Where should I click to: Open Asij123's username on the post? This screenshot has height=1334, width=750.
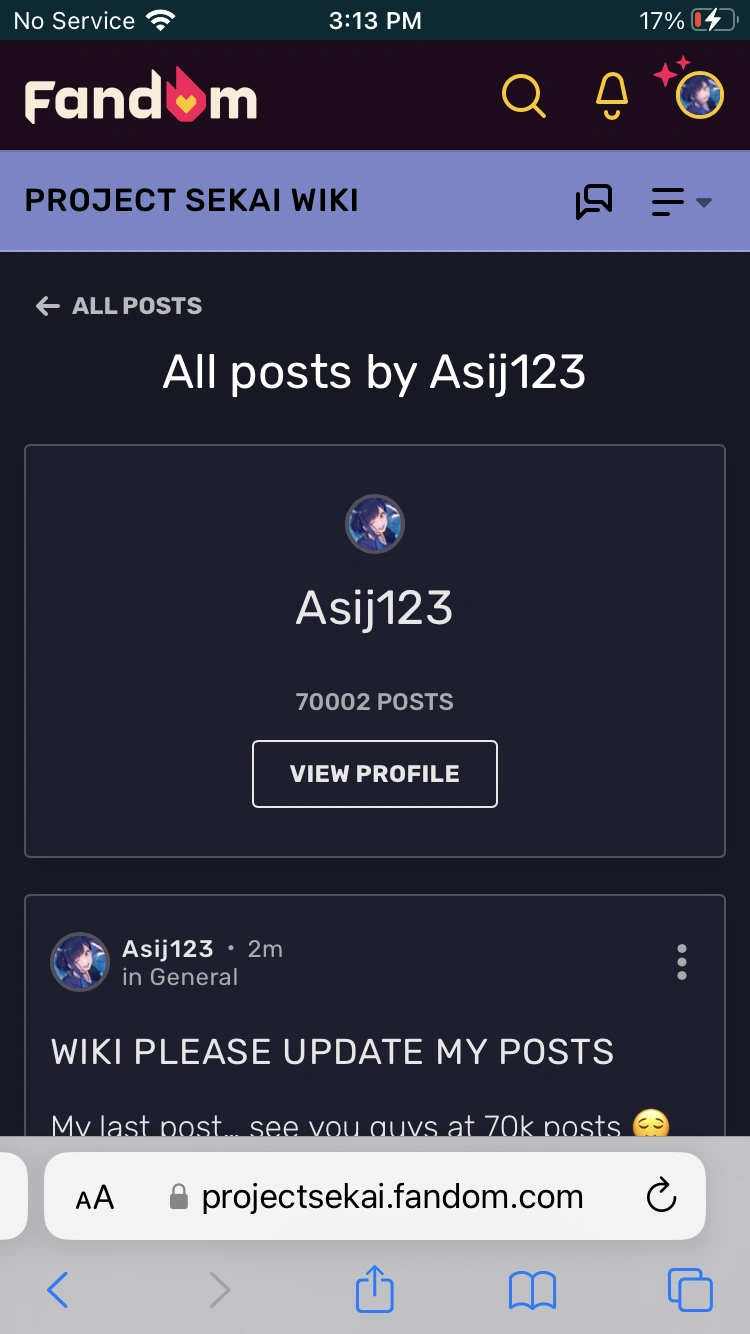pyautogui.click(x=168, y=948)
